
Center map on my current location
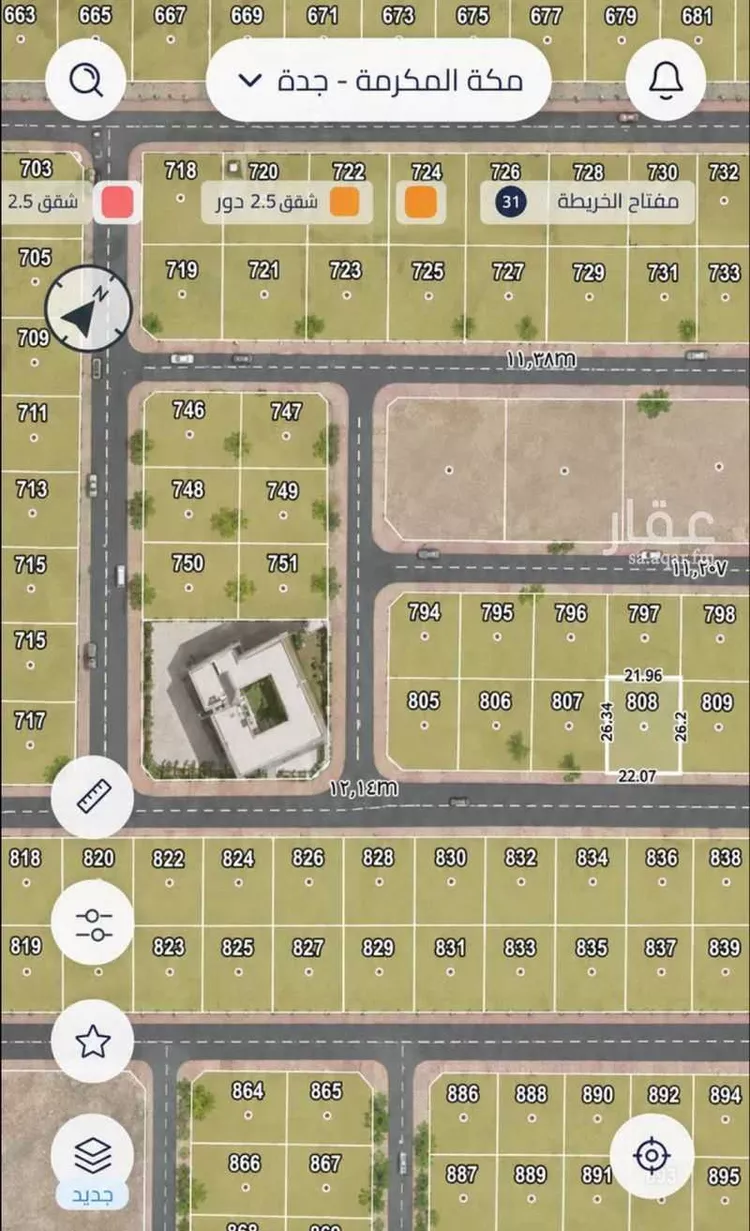[x=652, y=1156]
